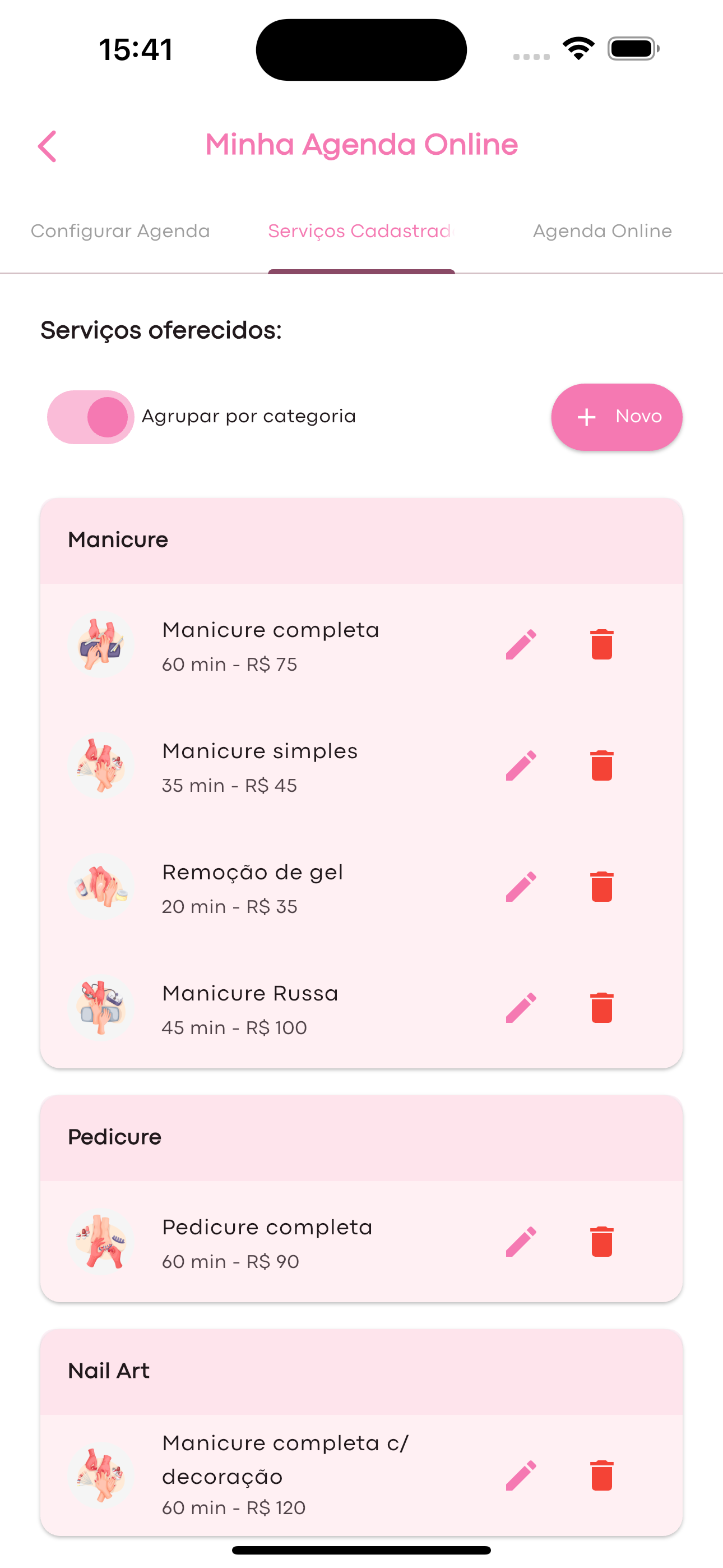This screenshot has height=1568, width=723.
Task: Edit the Manicure simples service
Action: (x=521, y=765)
